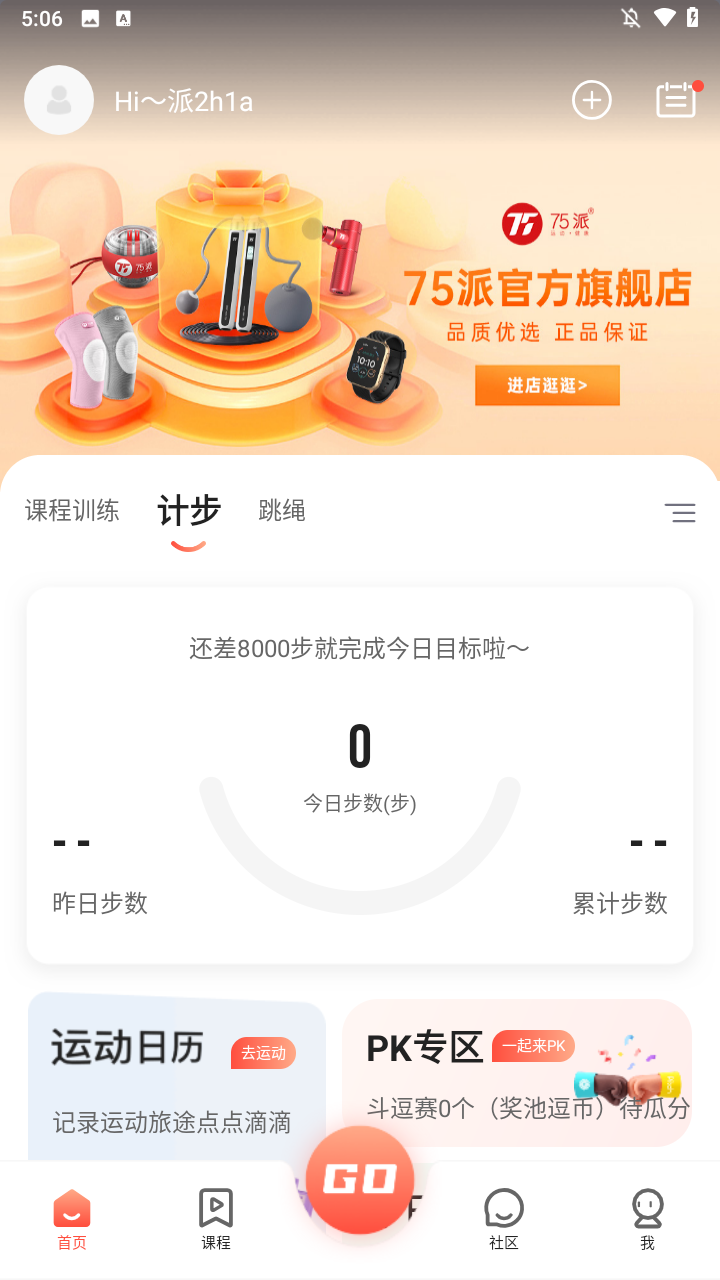Click 进店逛逛 to visit the store
This screenshot has height=1280, width=720.
(x=547, y=385)
